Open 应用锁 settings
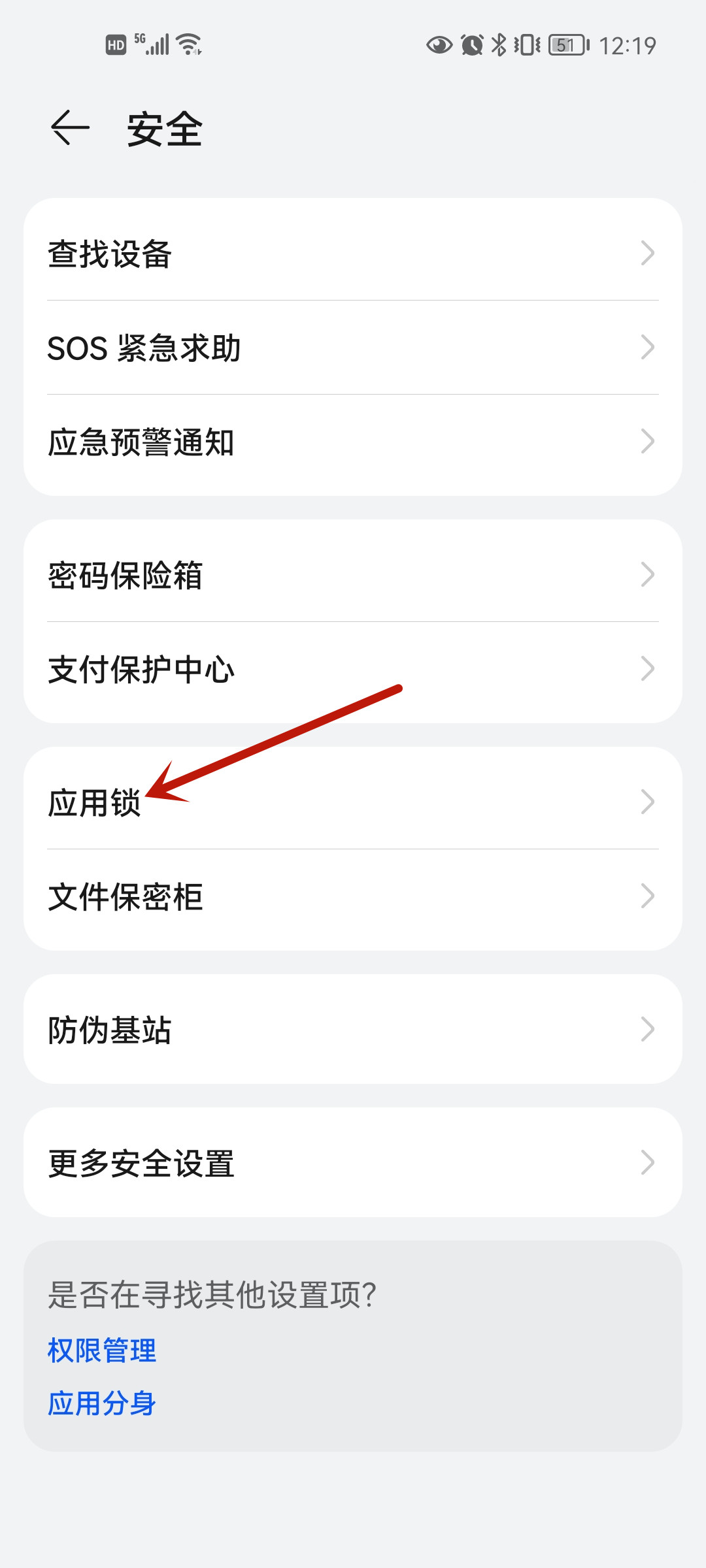The height and width of the screenshot is (1568, 706). [x=353, y=802]
